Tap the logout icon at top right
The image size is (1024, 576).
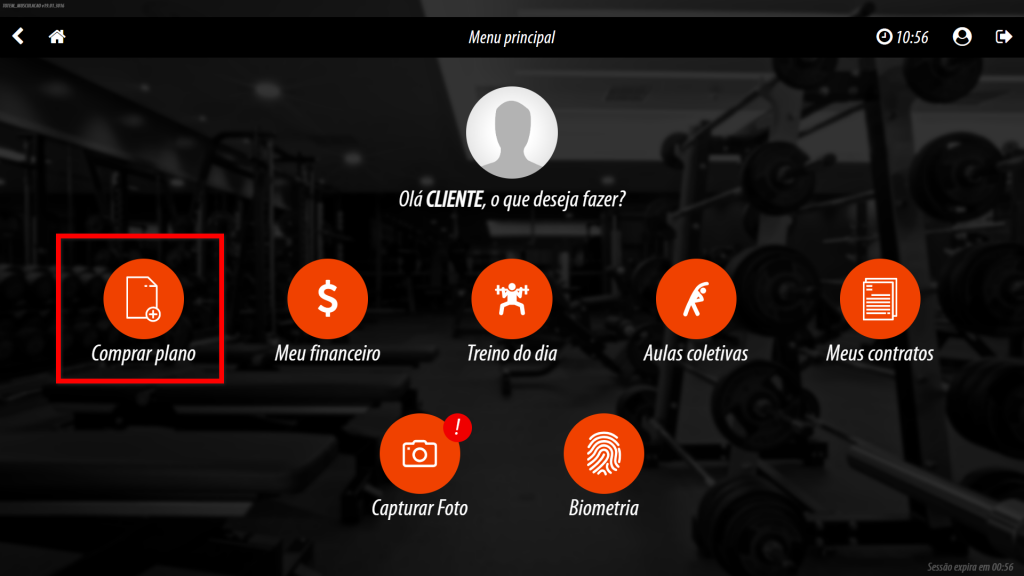point(1003,37)
